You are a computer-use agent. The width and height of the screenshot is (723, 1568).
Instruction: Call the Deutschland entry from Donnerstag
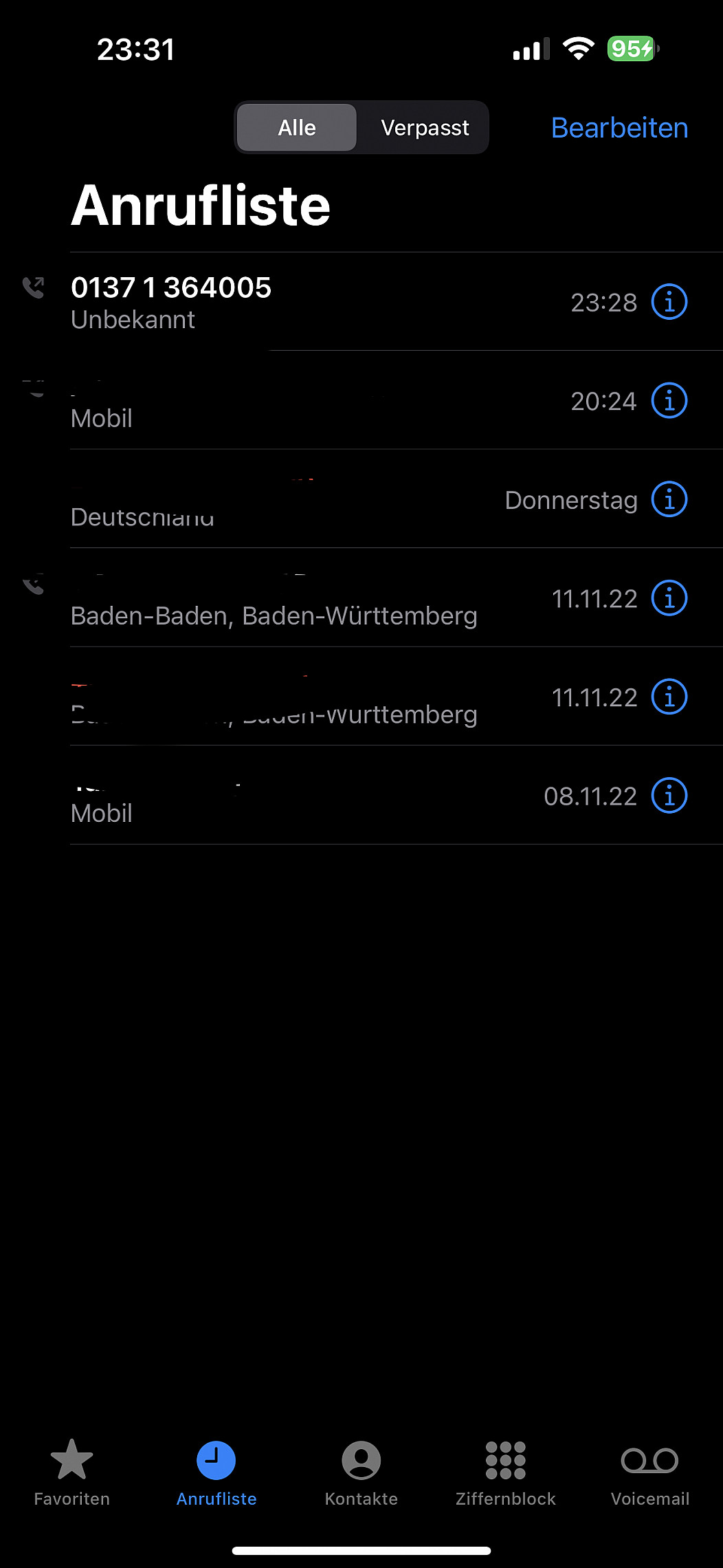[x=275, y=499]
